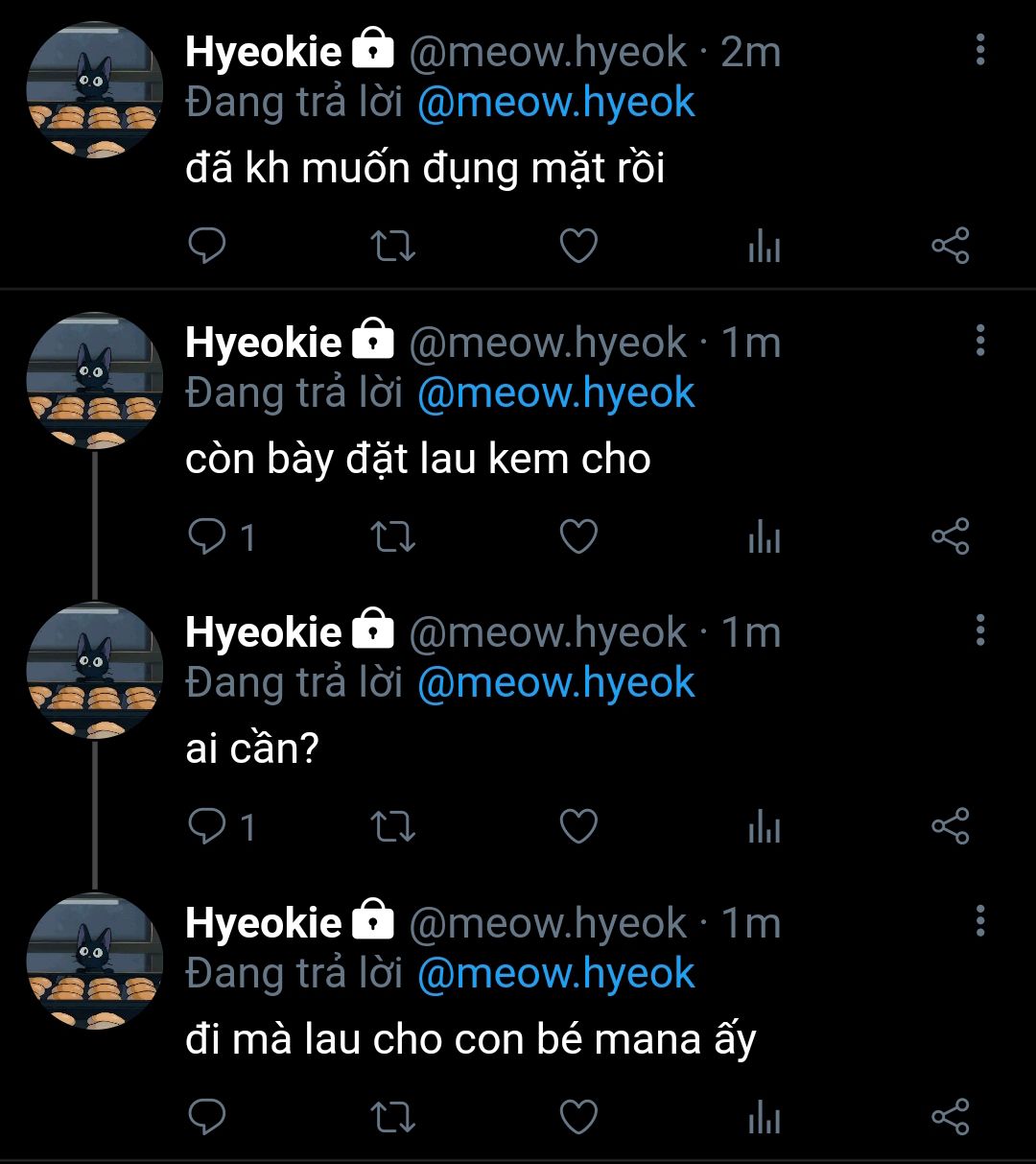1036x1164 pixels.
Task: Retweet the tweet "ai cần?"
Action: [392, 826]
